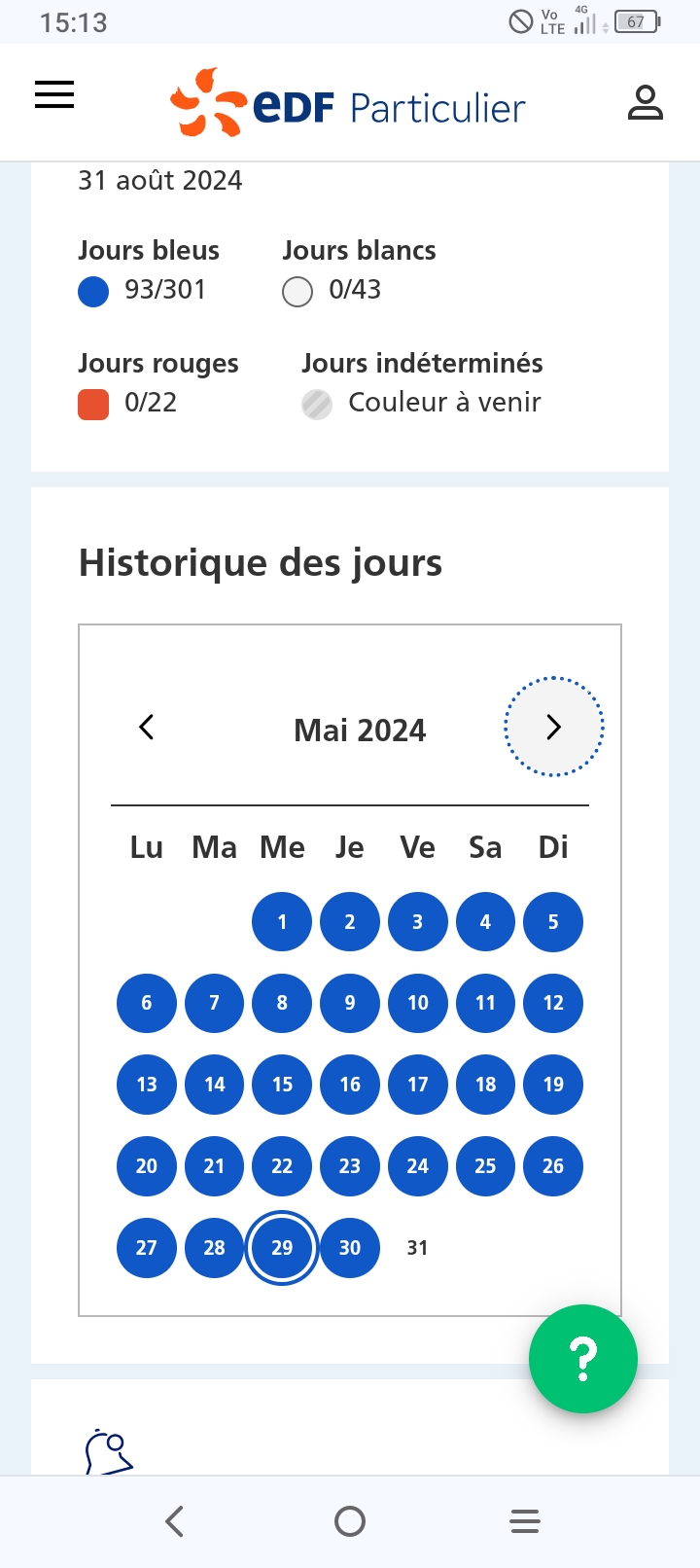
Task: Choose day 5 in the calendar
Action: tap(553, 922)
